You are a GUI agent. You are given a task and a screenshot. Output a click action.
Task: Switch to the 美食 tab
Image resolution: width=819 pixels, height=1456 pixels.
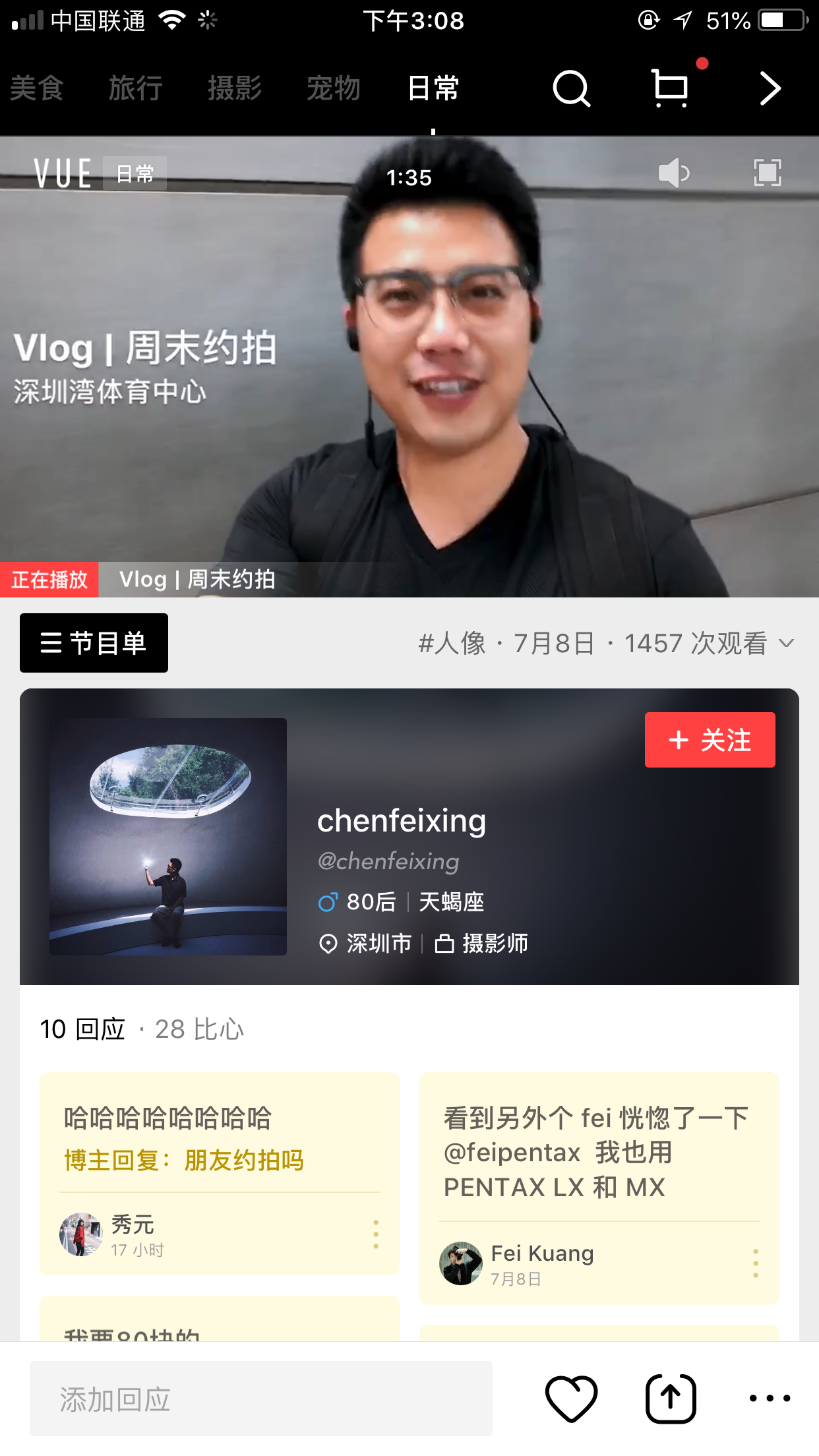(37, 88)
